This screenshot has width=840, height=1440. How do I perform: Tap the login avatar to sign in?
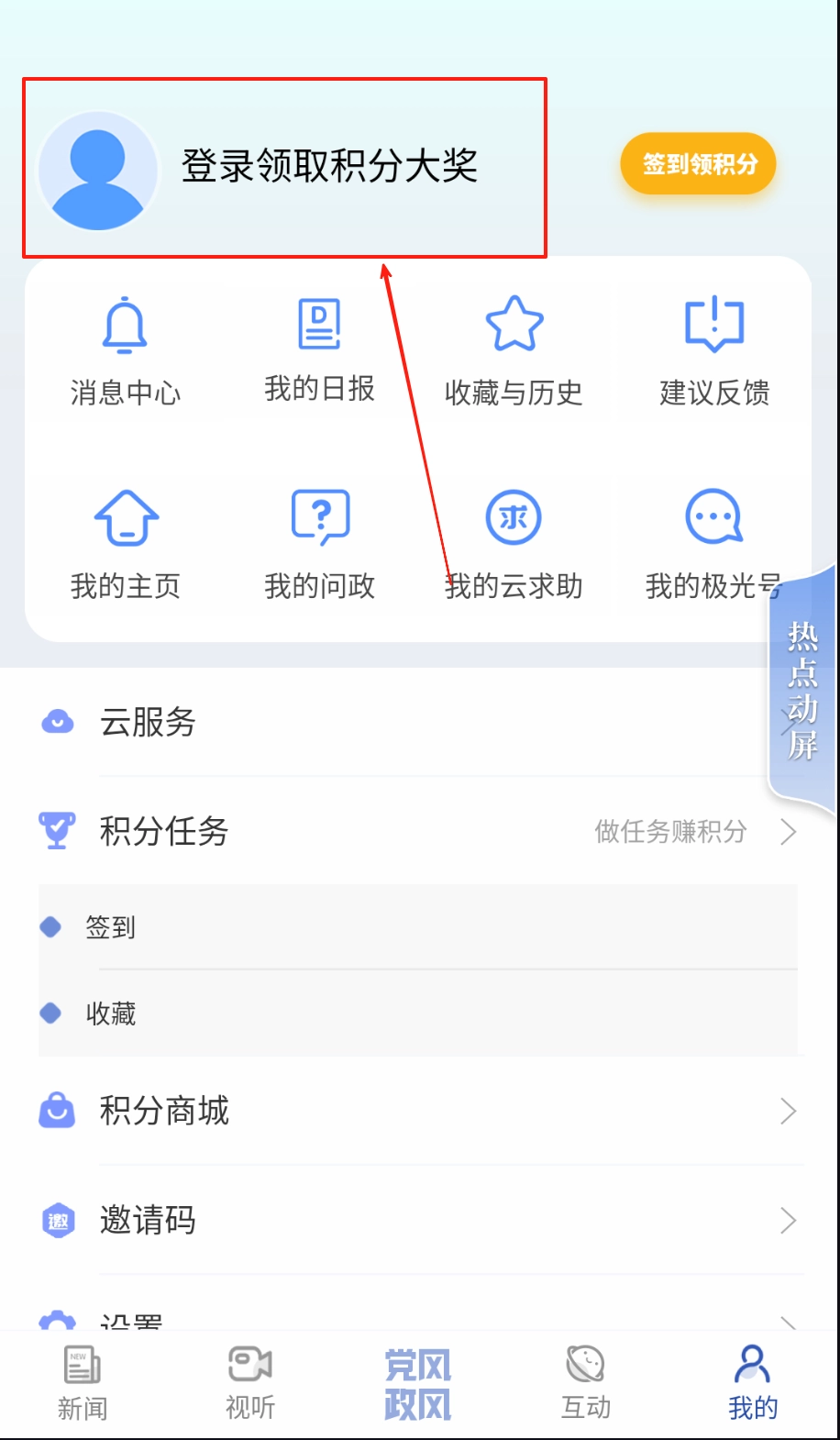(x=97, y=171)
